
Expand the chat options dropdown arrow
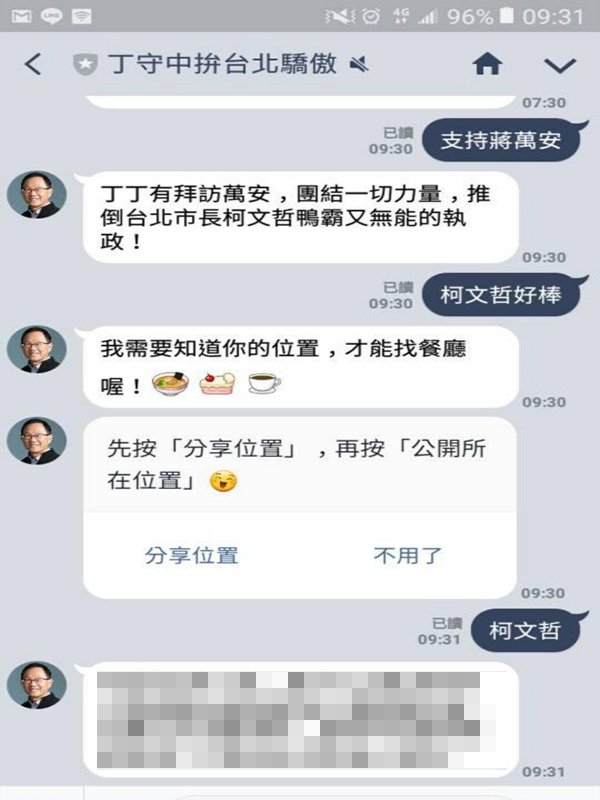[x=560, y=66]
